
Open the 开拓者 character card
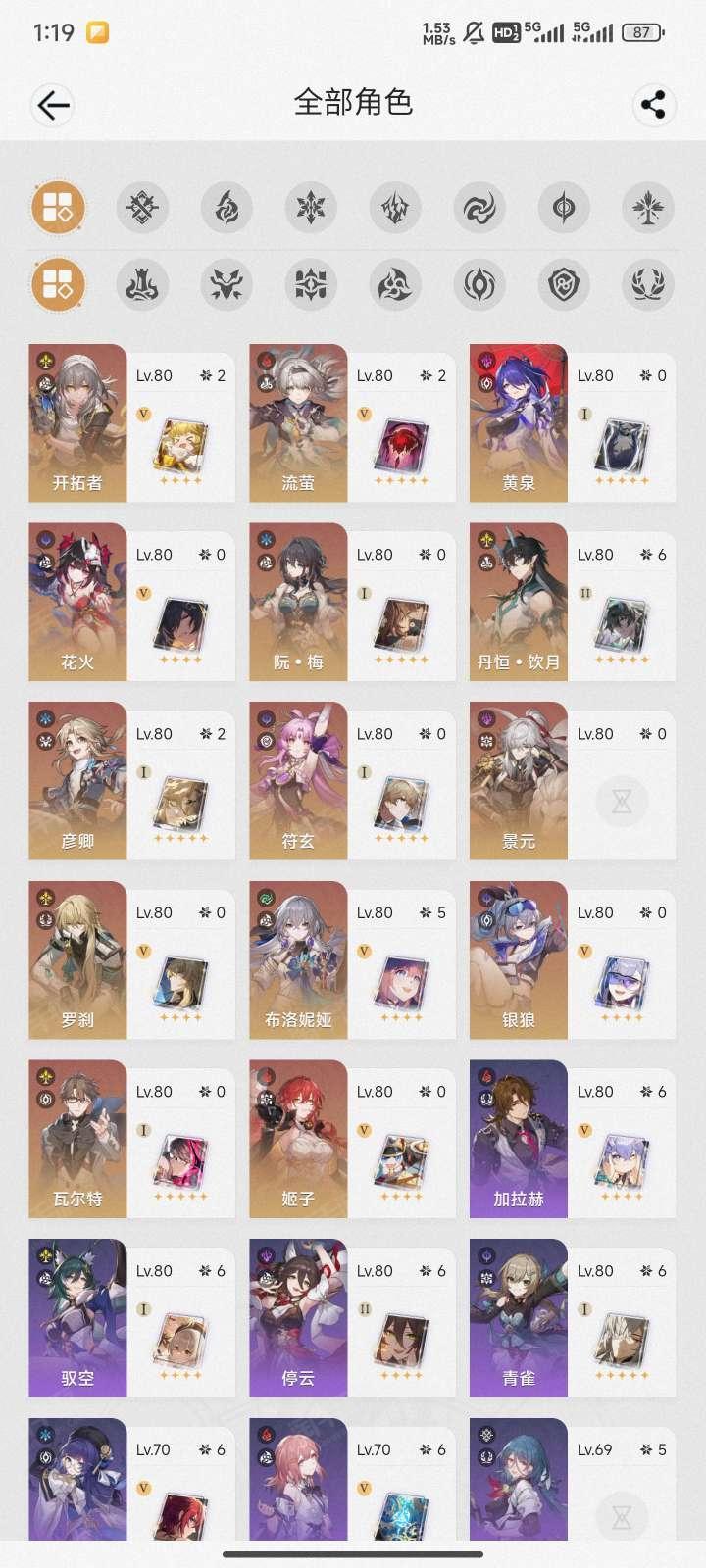pos(132,422)
